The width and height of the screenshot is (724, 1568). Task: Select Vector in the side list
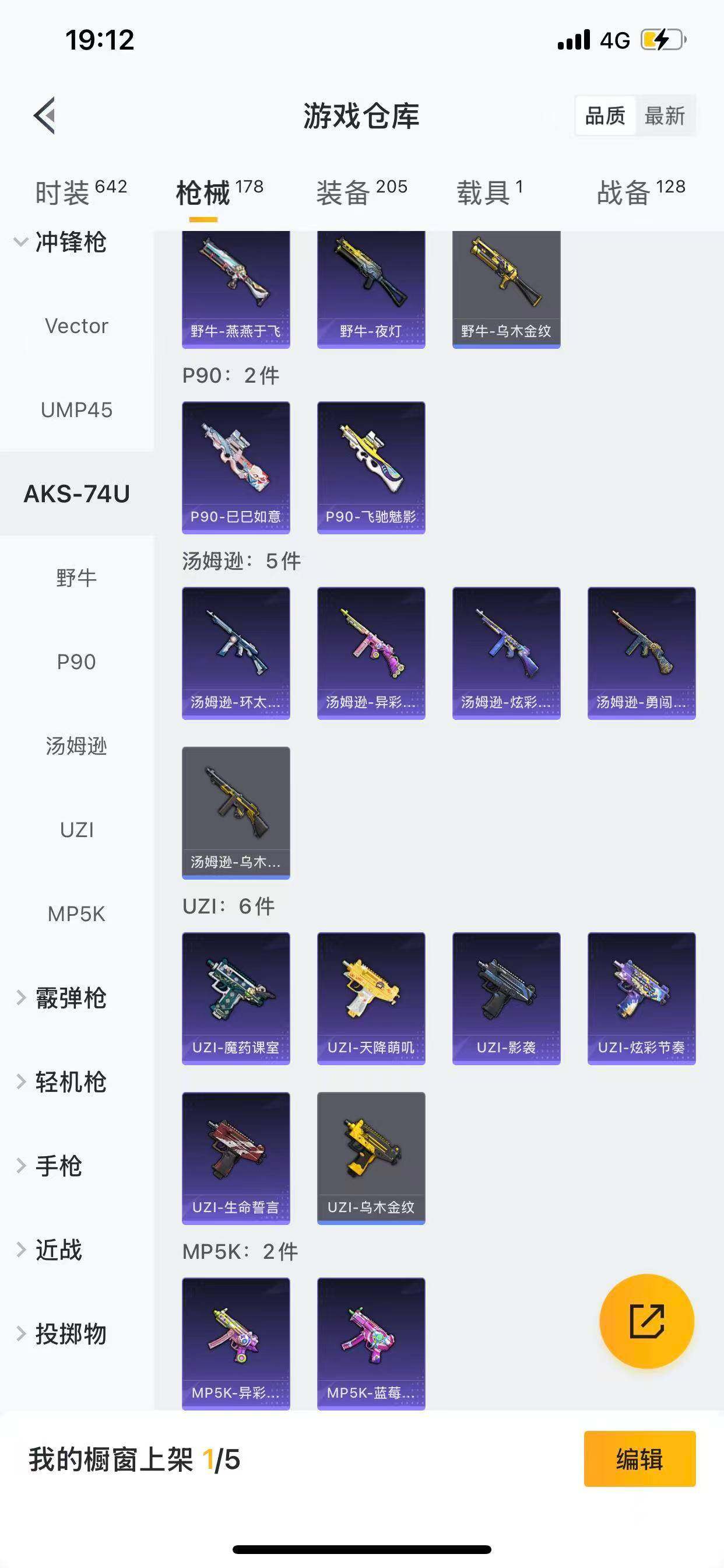77,326
